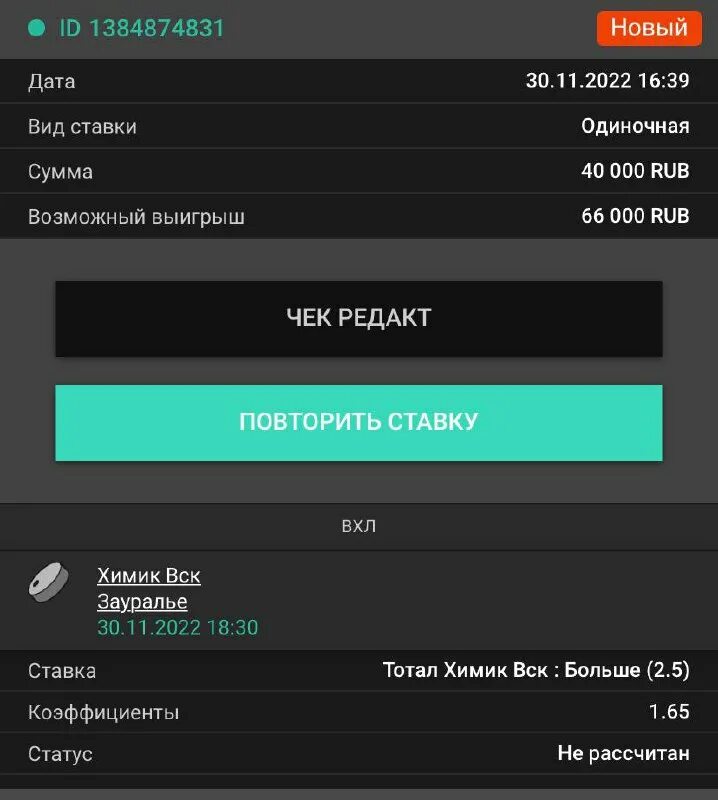Open the Зауралье team link
The width and height of the screenshot is (718, 800).
coord(142,602)
